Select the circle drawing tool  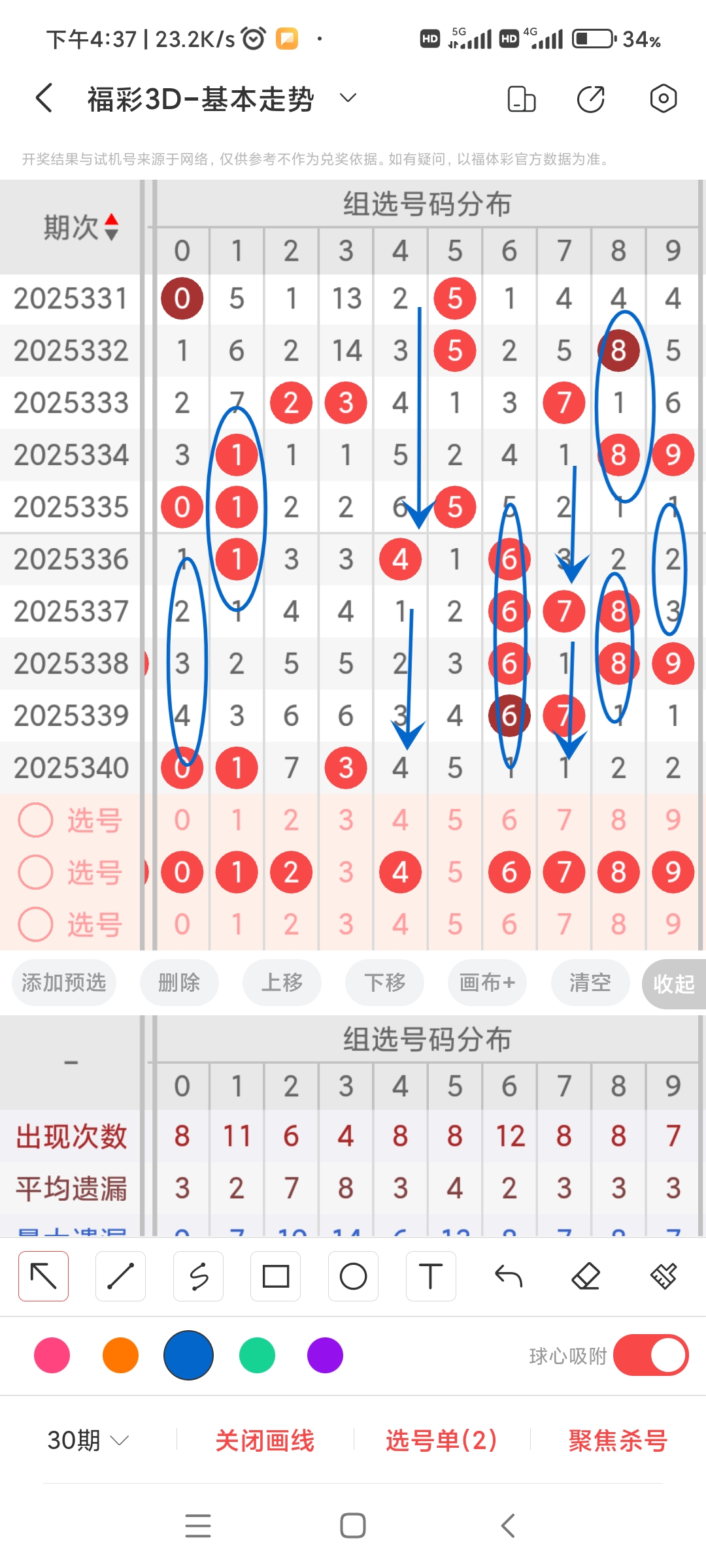(353, 1275)
